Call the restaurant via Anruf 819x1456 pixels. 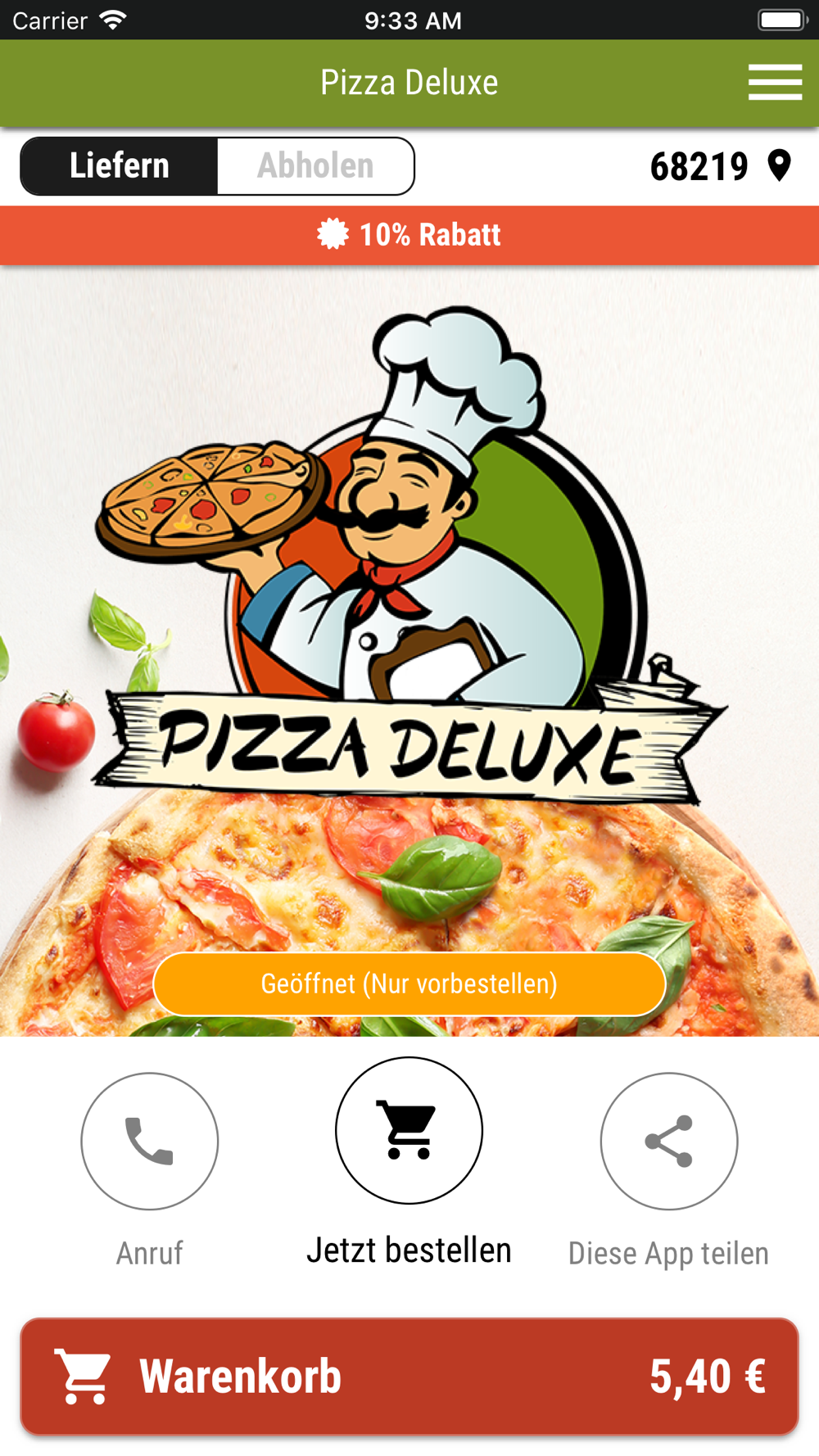pos(150,1141)
